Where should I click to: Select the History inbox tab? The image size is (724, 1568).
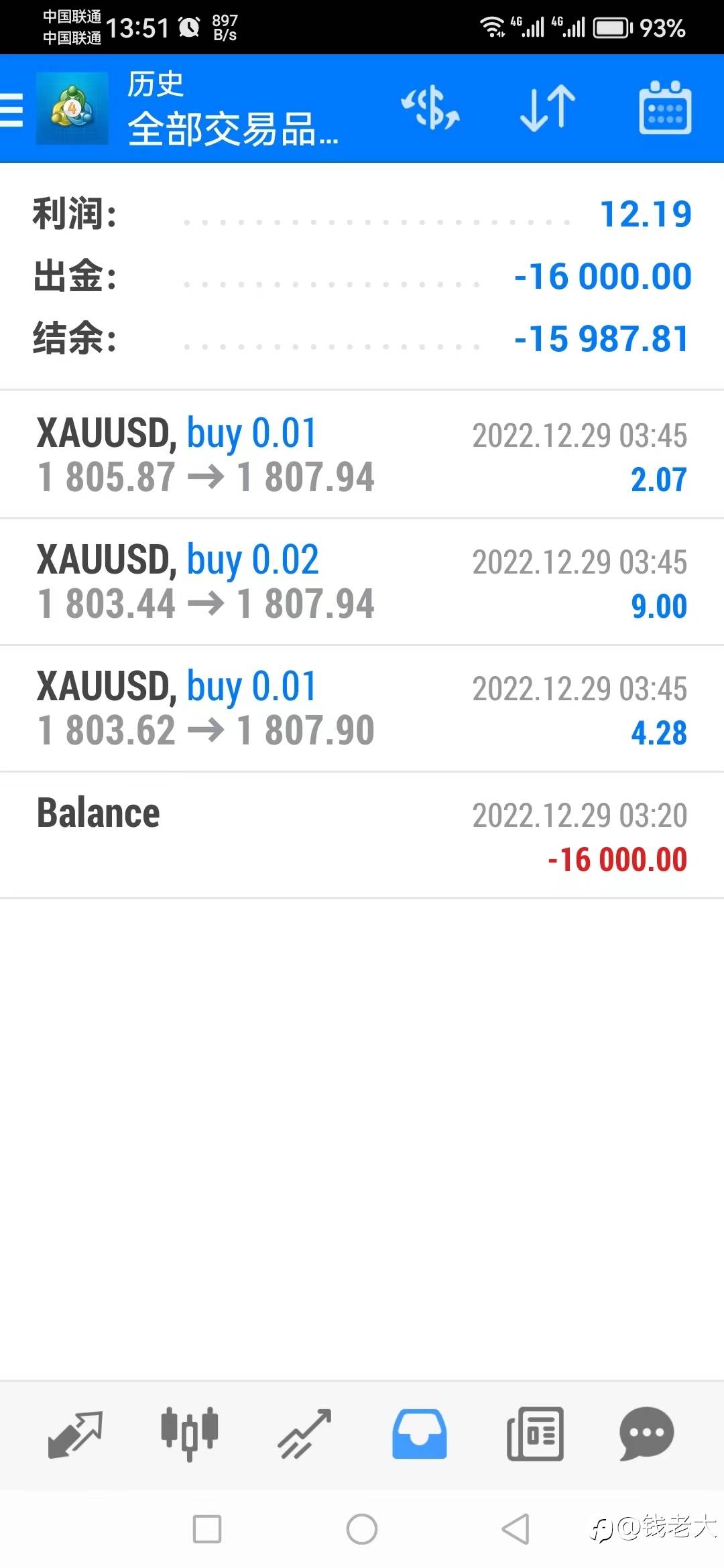420,1434
